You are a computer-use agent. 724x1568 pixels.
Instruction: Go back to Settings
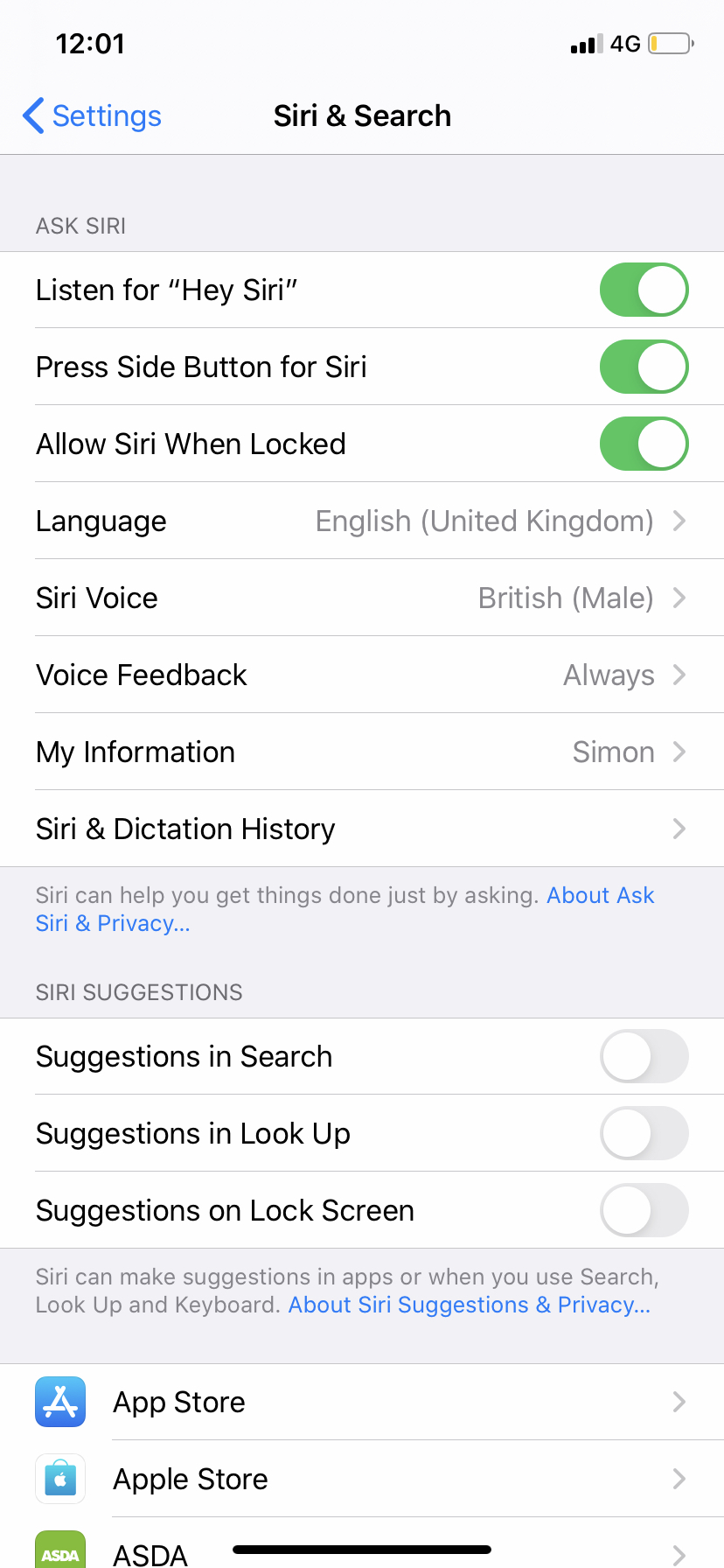coord(92,115)
